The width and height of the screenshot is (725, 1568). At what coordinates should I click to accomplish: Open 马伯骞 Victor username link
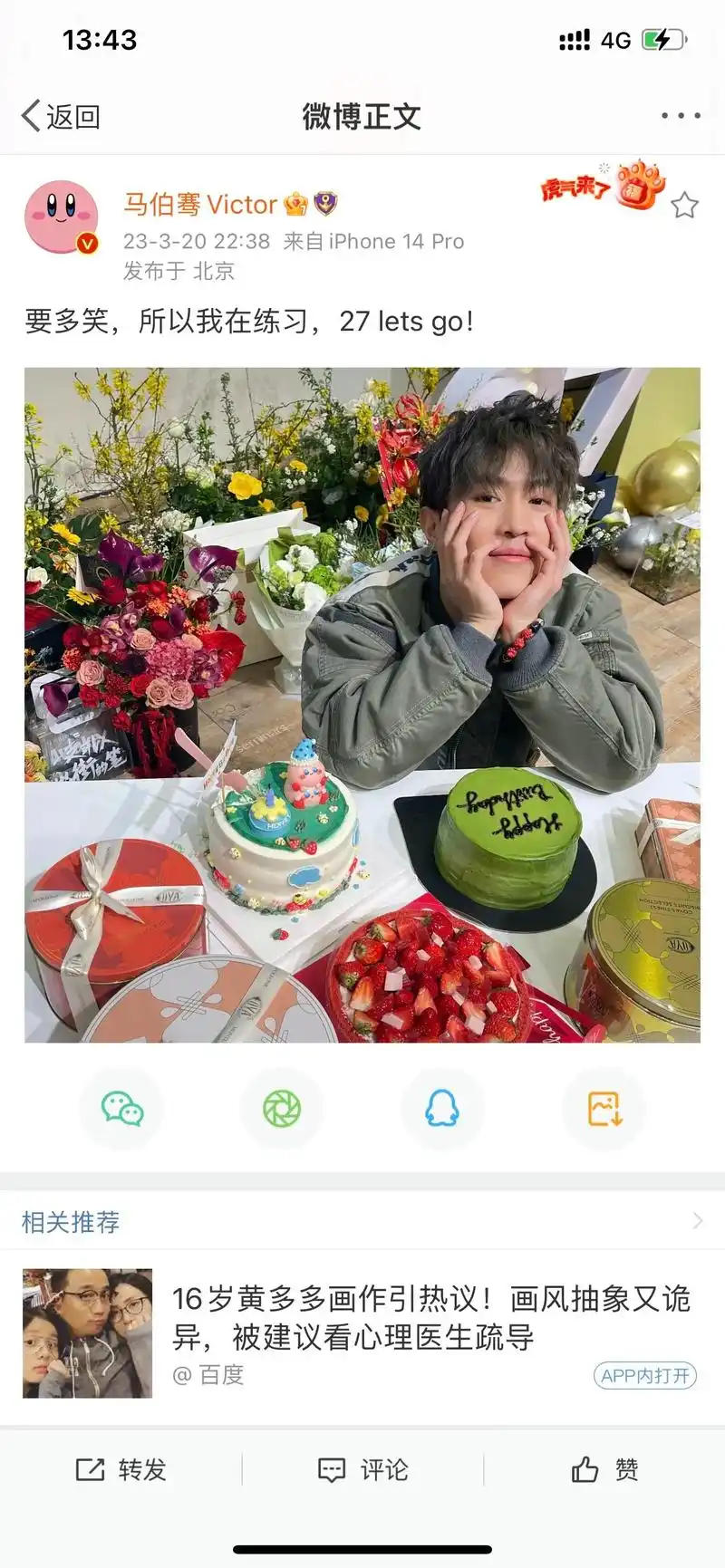point(199,205)
